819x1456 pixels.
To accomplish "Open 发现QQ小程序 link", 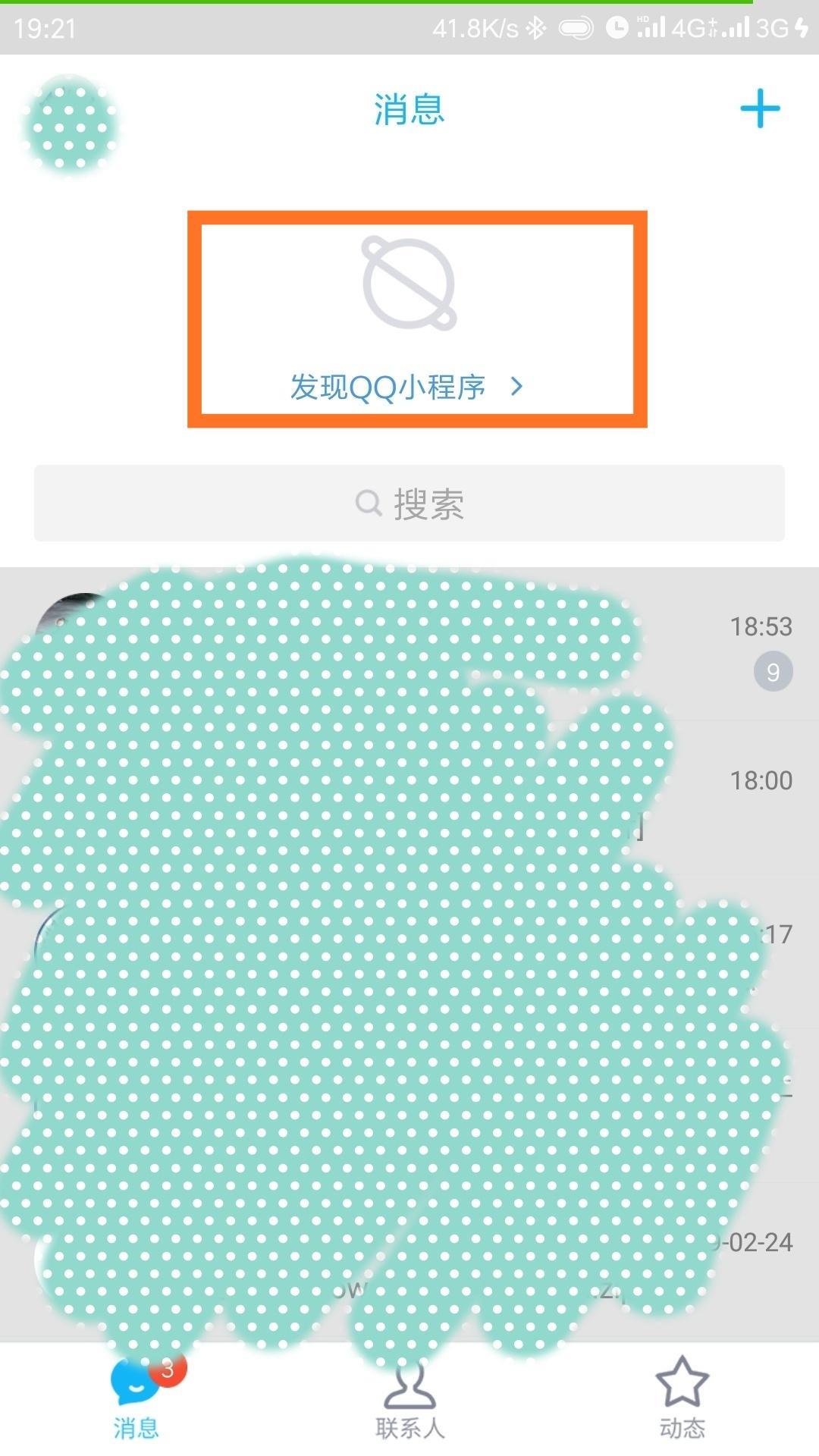I will pyautogui.click(x=406, y=387).
